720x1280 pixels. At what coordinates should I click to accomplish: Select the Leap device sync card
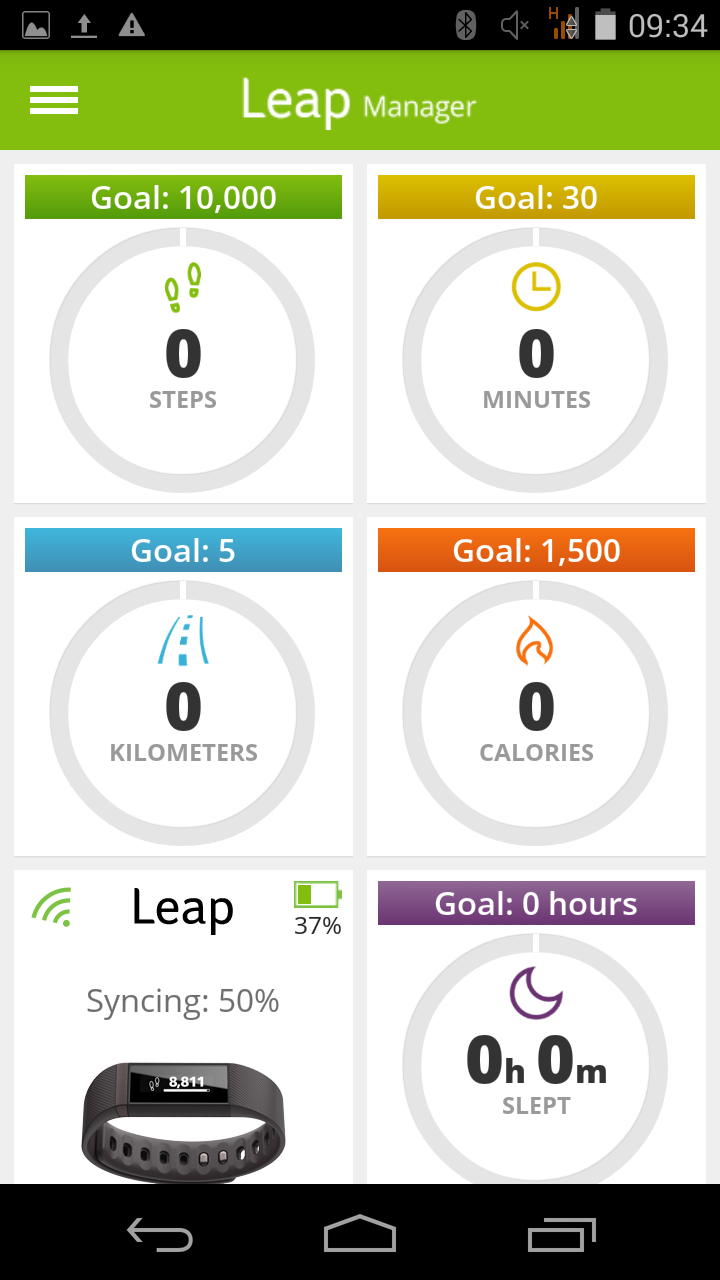[183, 1027]
